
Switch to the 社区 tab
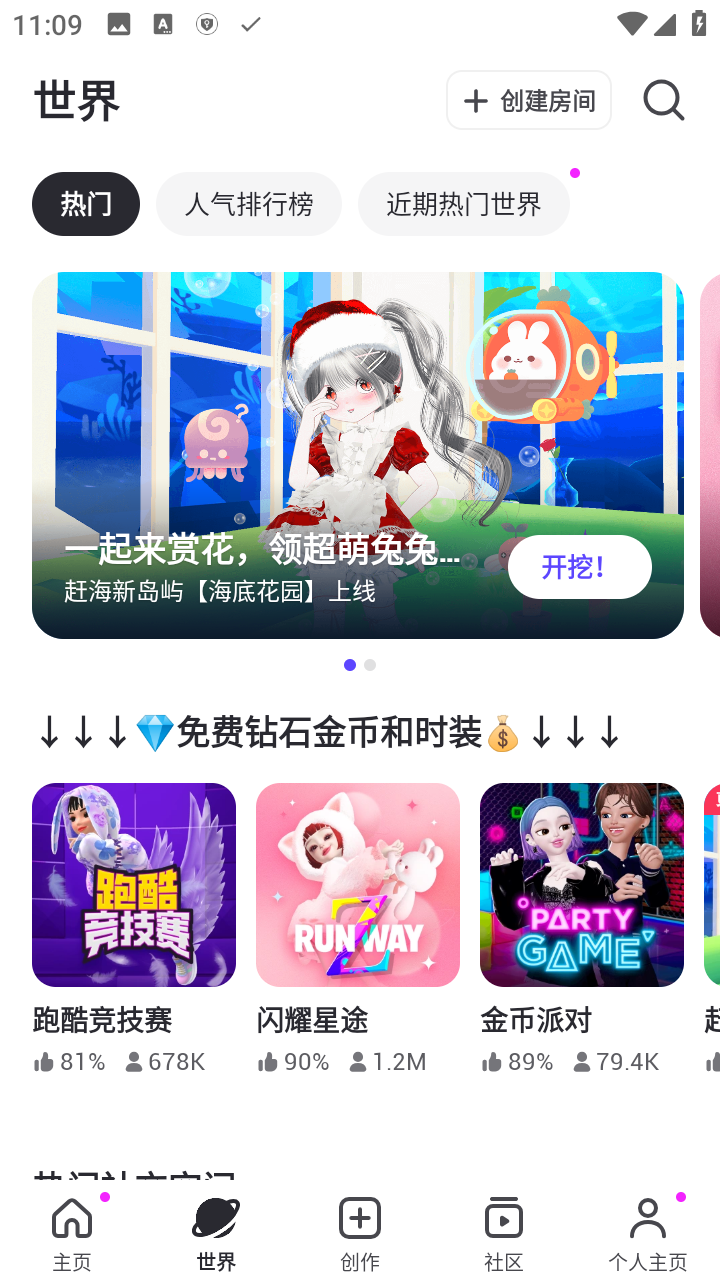point(503,1232)
